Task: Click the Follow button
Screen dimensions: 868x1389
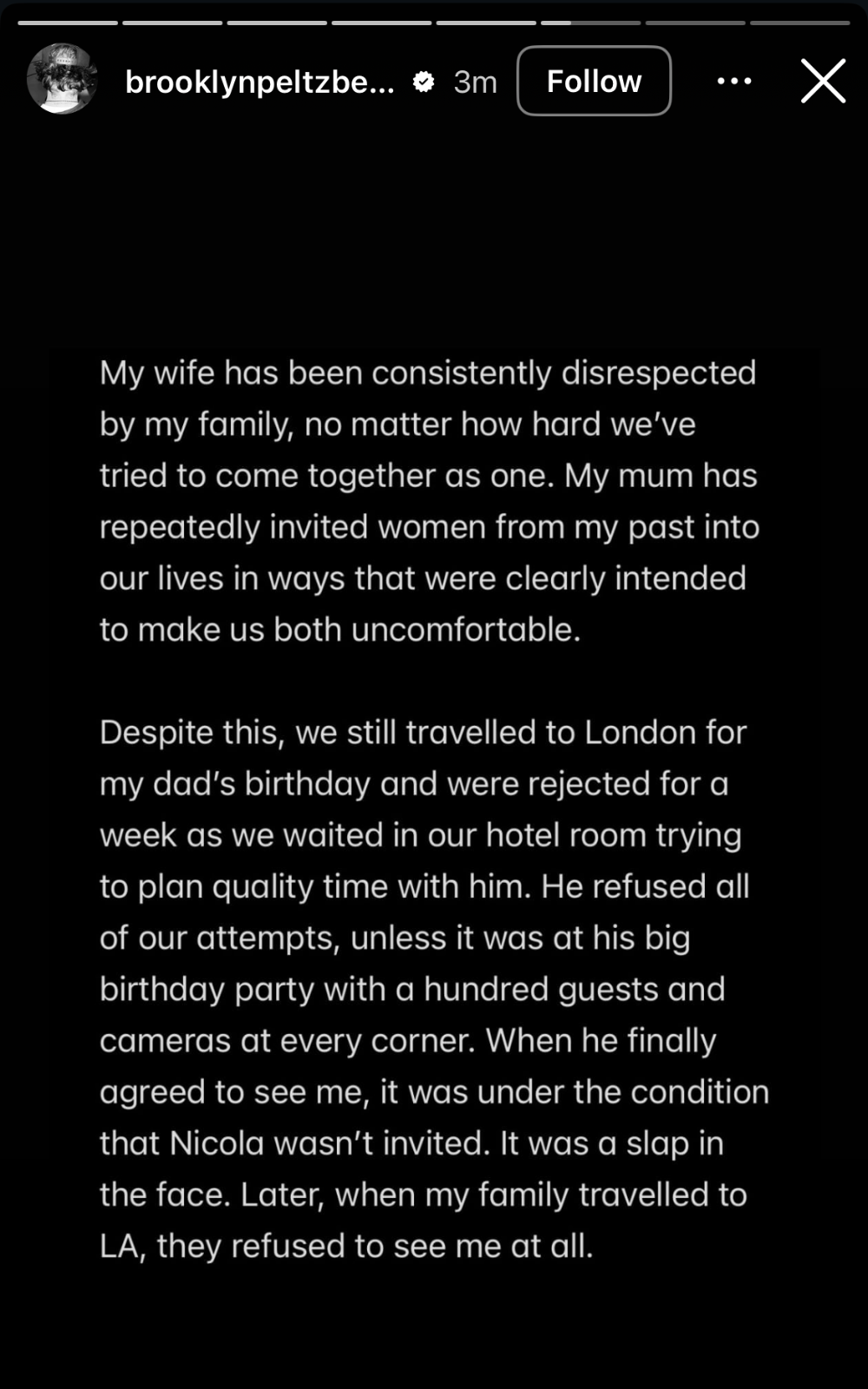Action: pos(595,81)
